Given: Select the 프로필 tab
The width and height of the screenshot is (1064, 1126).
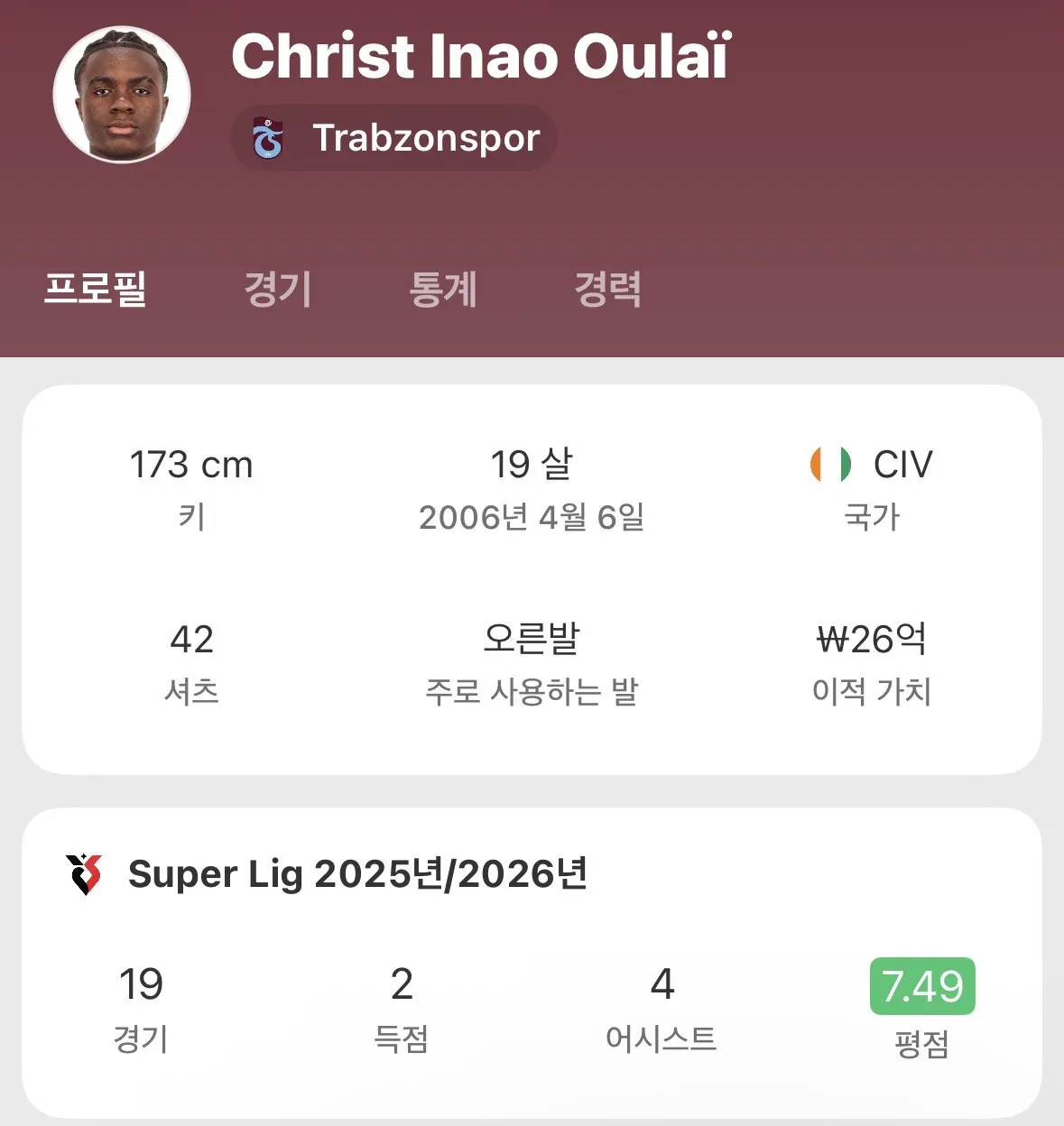Looking at the screenshot, I should [x=96, y=290].
